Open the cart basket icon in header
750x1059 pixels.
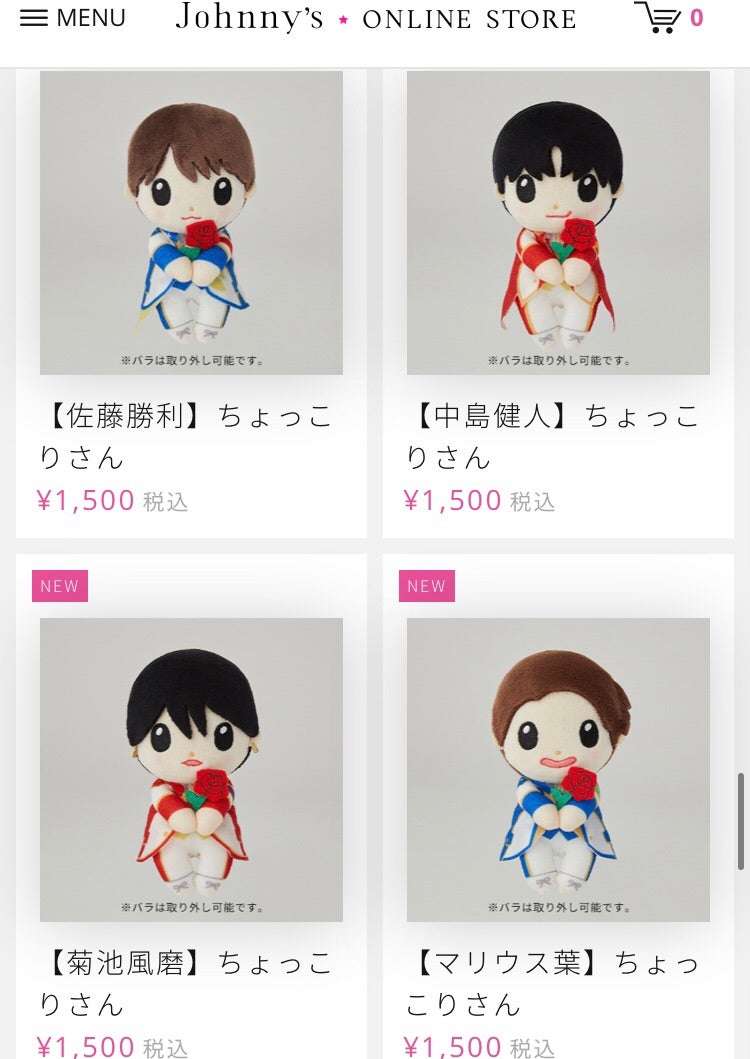657,17
